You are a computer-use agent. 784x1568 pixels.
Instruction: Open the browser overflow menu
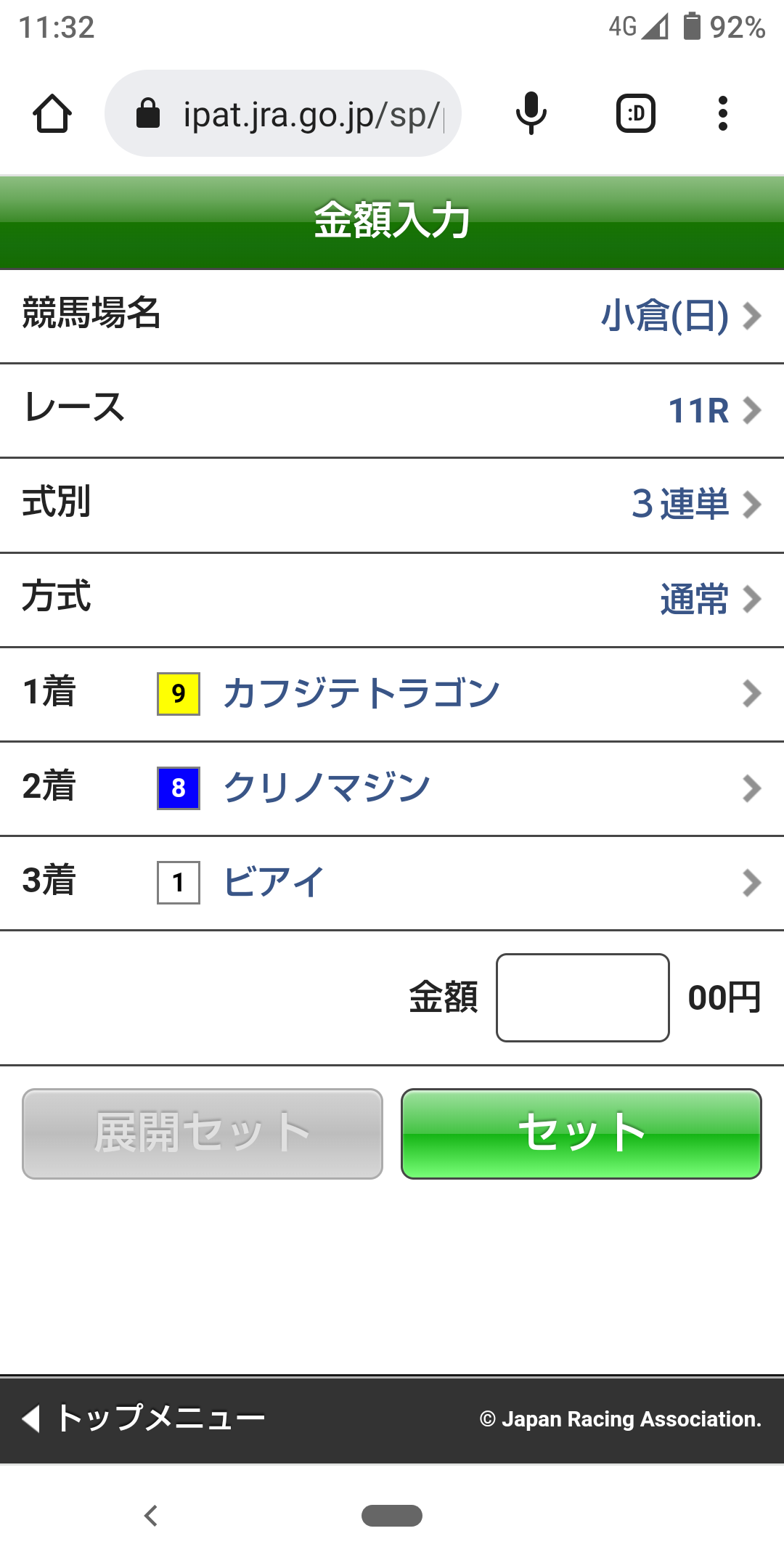pyautogui.click(x=722, y=114)
